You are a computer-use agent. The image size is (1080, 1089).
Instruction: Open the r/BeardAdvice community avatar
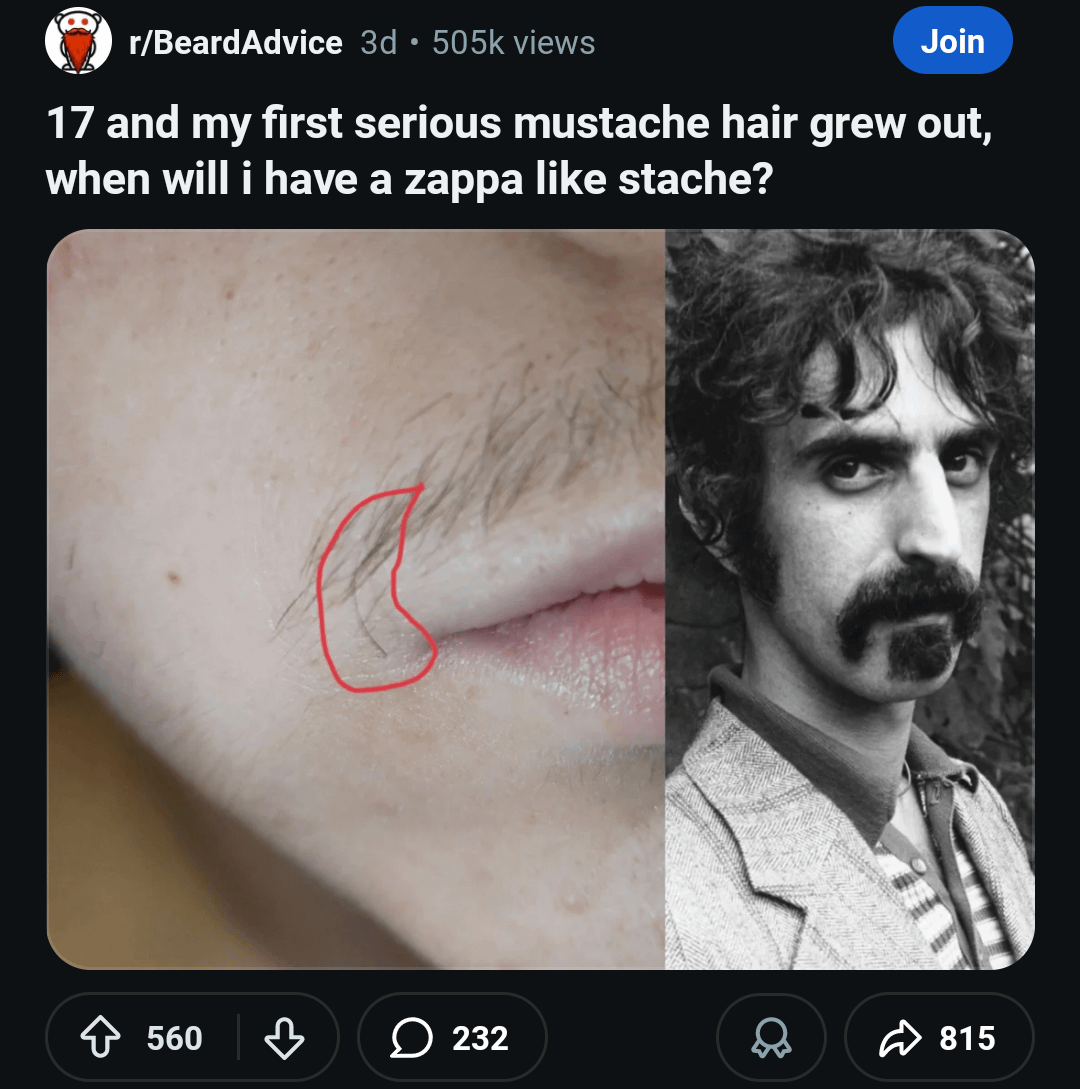click(x=79, y=42)
